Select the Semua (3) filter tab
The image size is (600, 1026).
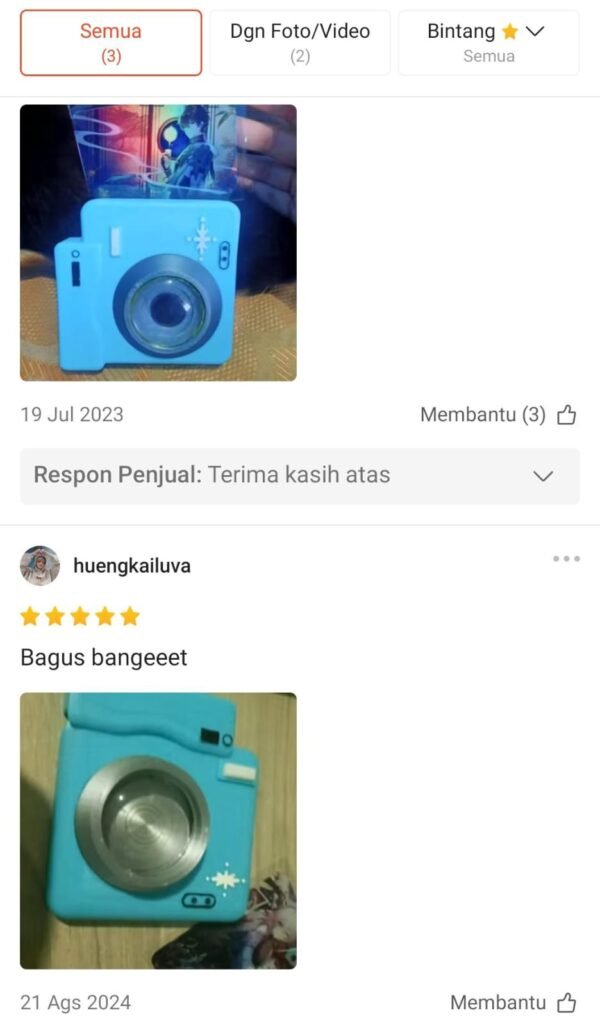[111, 43]
